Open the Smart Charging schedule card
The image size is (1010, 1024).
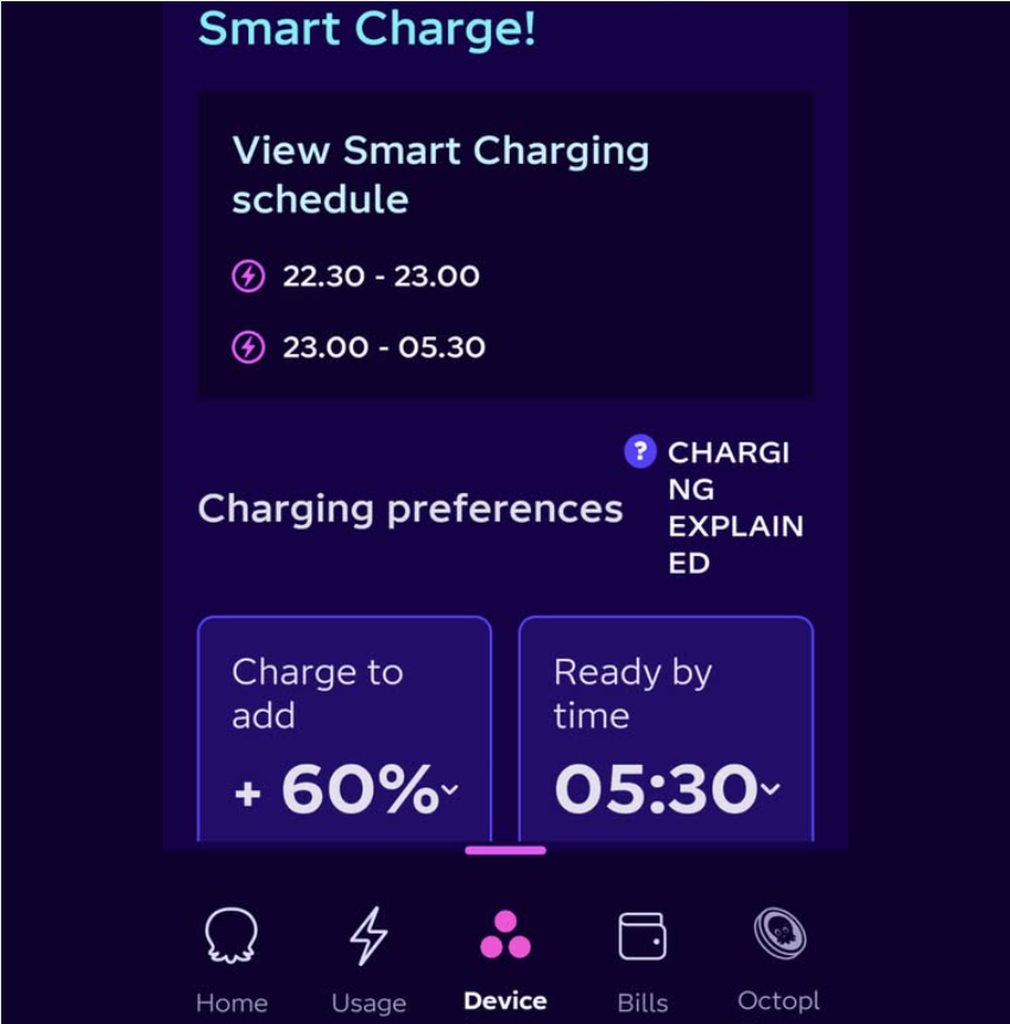pyautogui.click(x=505, y=244)
